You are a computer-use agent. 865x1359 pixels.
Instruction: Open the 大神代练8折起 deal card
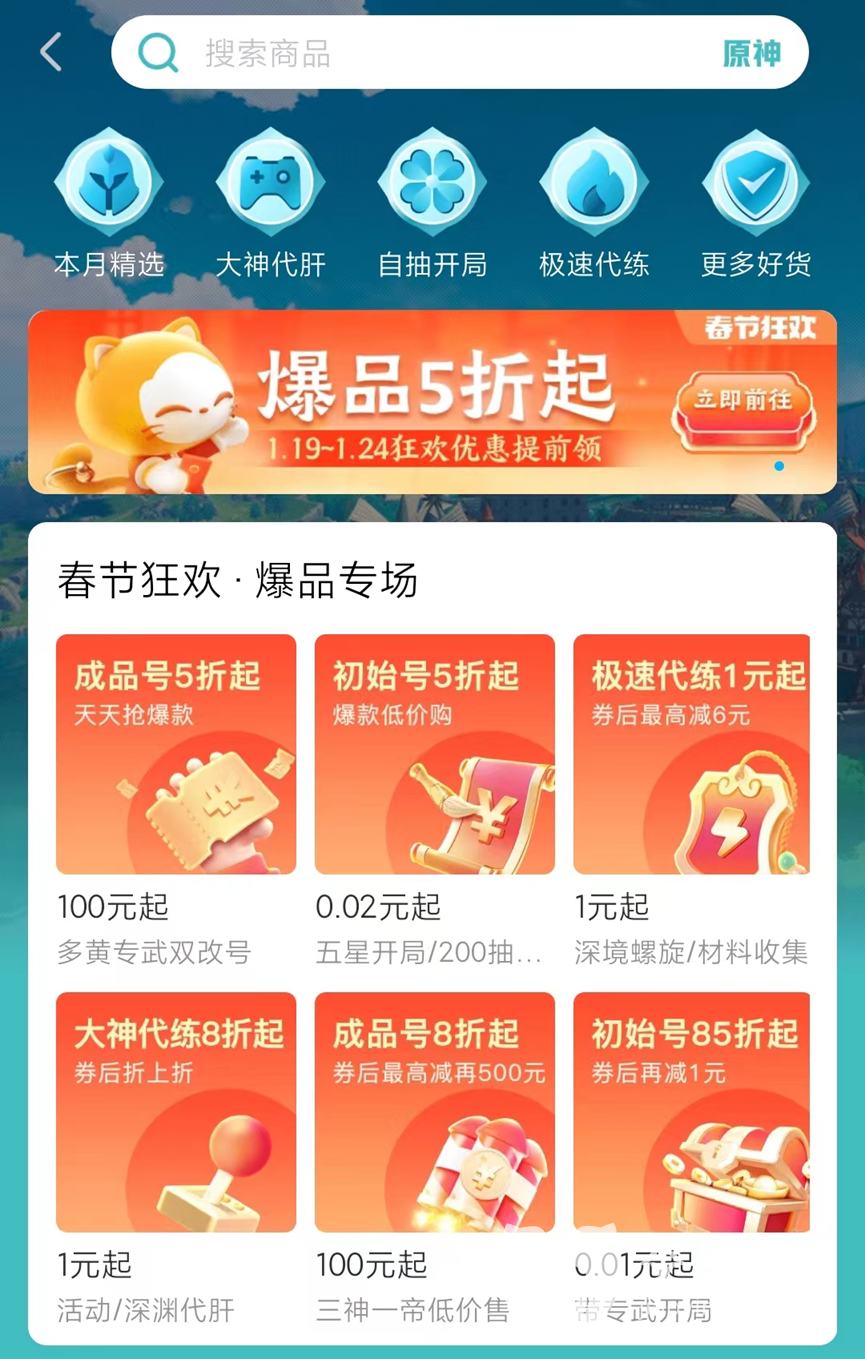[176, 1112]
